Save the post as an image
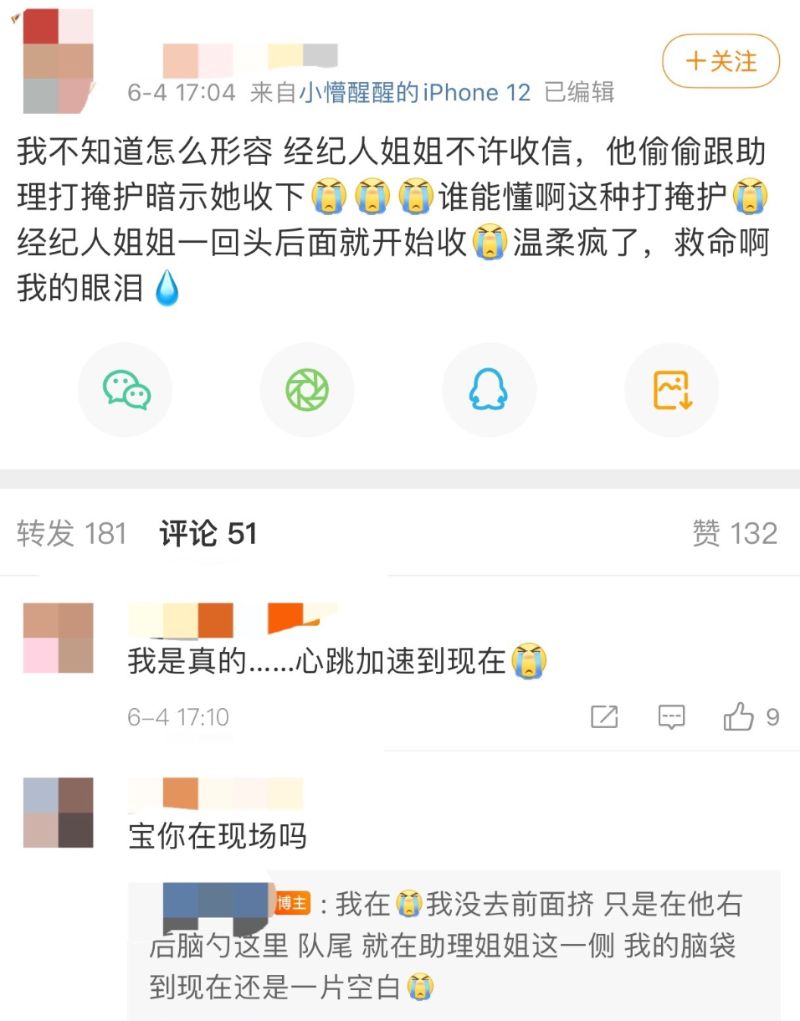 point(671,389)
